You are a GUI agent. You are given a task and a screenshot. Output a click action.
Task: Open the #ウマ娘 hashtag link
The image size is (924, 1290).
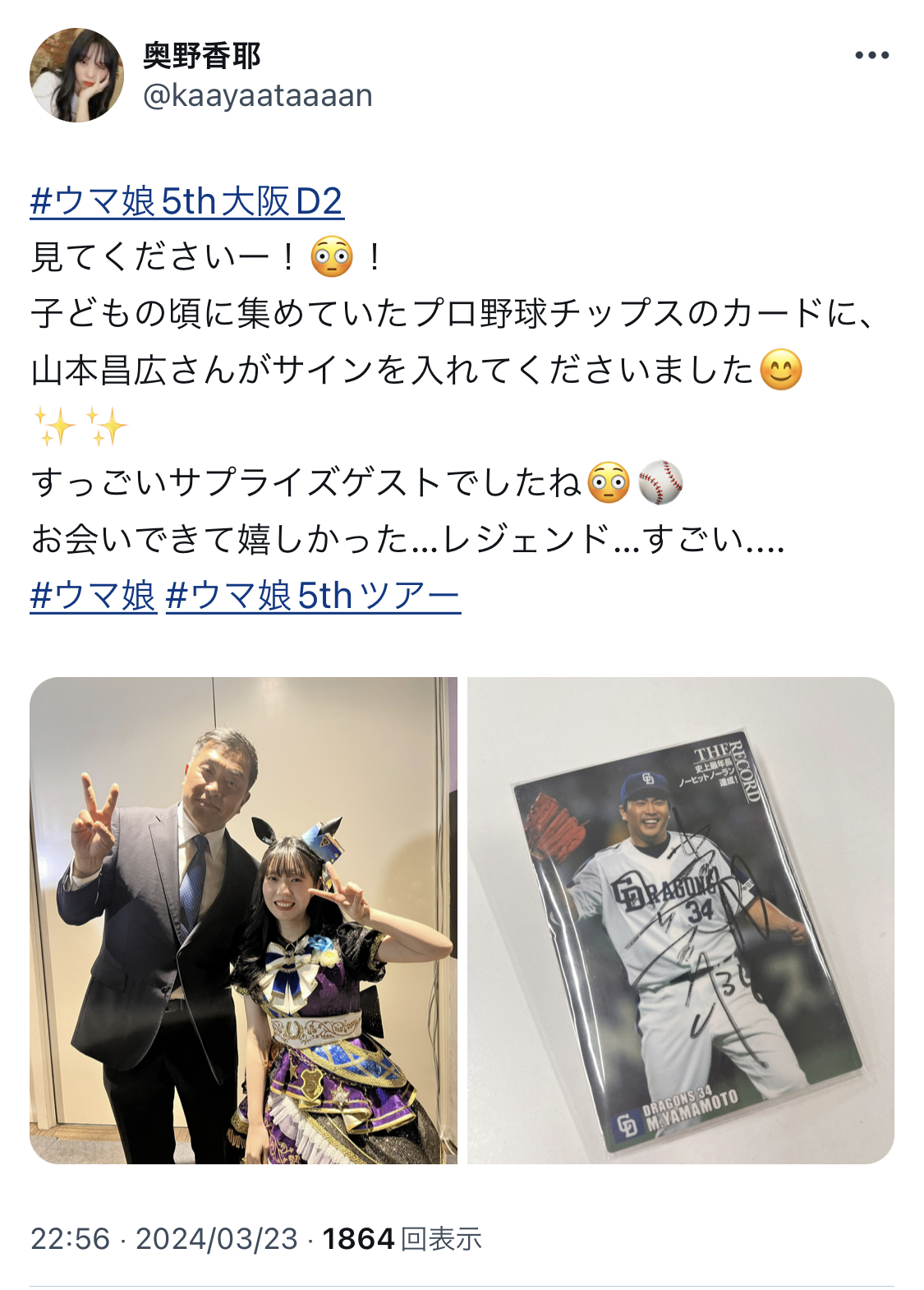click(93, 596)
